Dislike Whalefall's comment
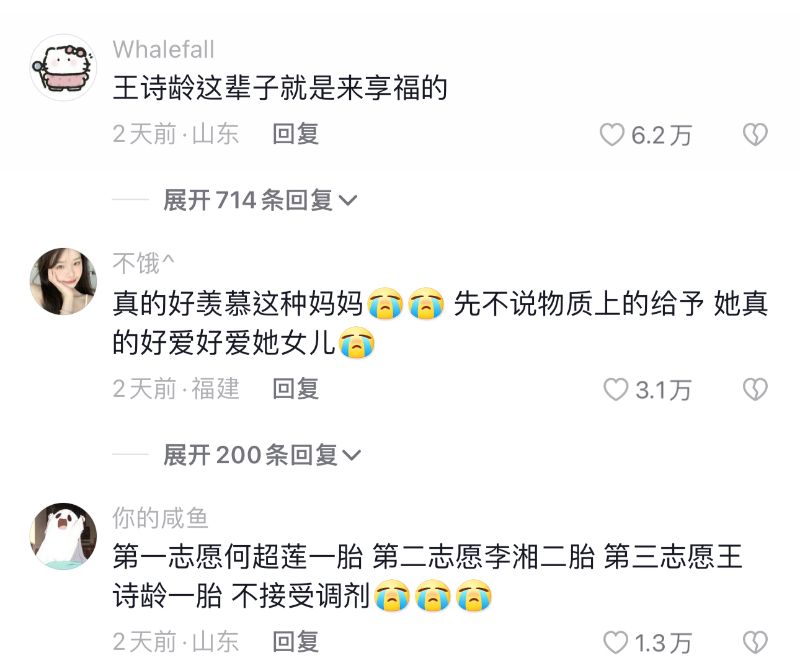Viewport: 800px width, 671px height. (755, 135)
